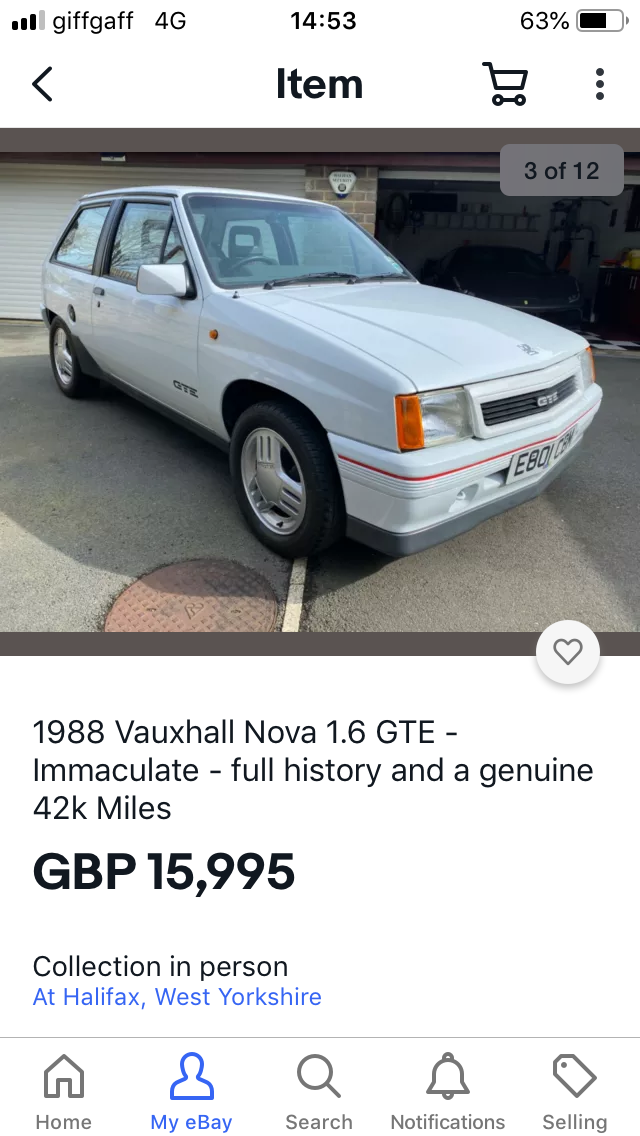Viewport: 640px width, 1136px height.
Task: Open the shopping cart
Action: click(505, 84)
